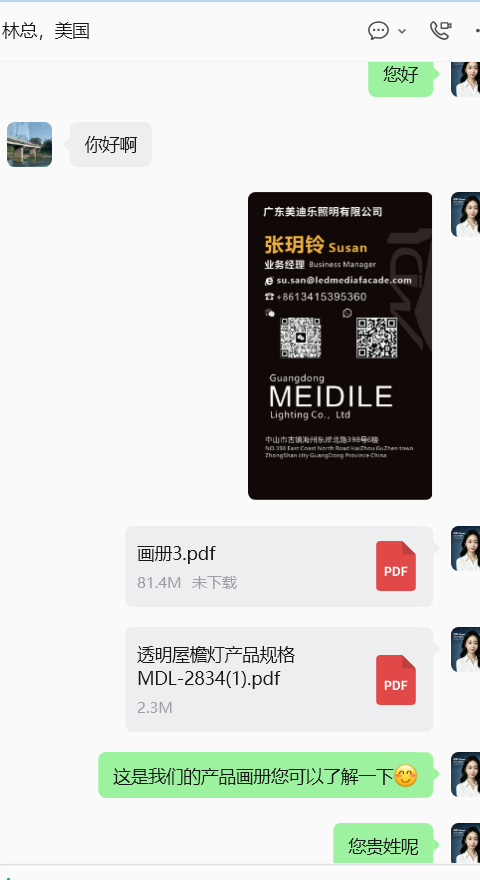The image size is (480, 880).
Task: Expand the dropdown arrow beside the chat icon
Action: point(402,31)
